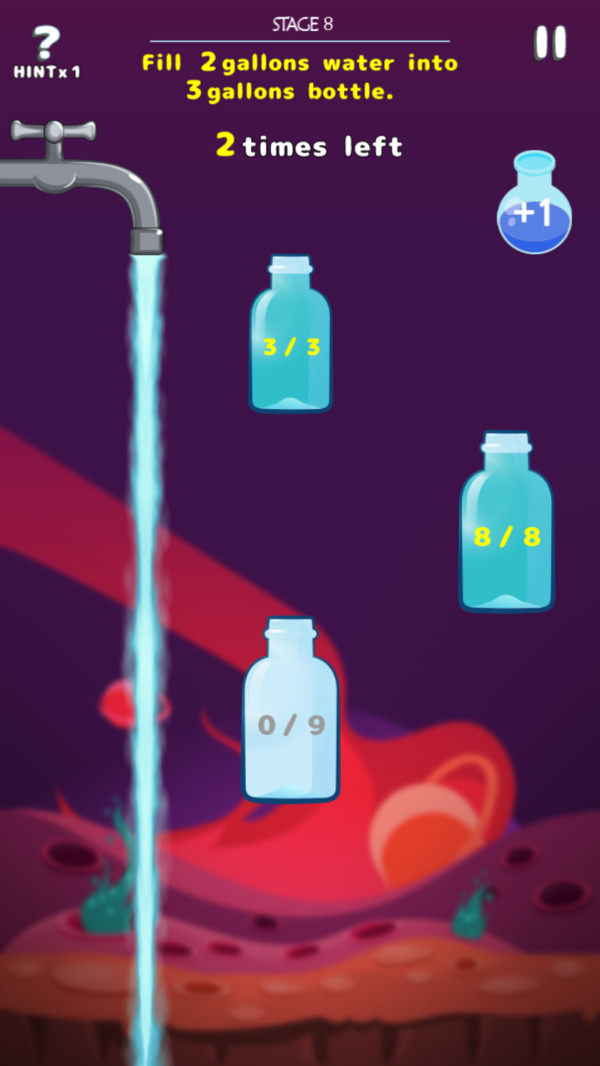Select the 3/3 gallon bottle
The width and height of the screenshot is (600, 1066).
290,338
